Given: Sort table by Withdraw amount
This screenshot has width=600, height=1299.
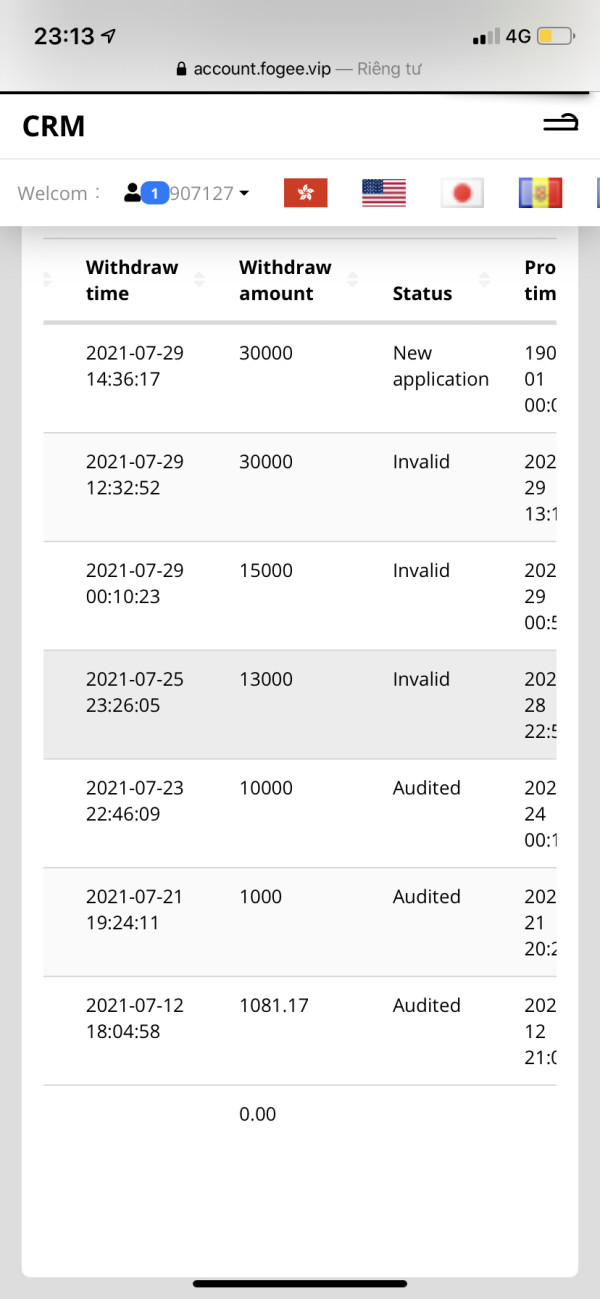Looking at the screenshot, I should (298, 281).
